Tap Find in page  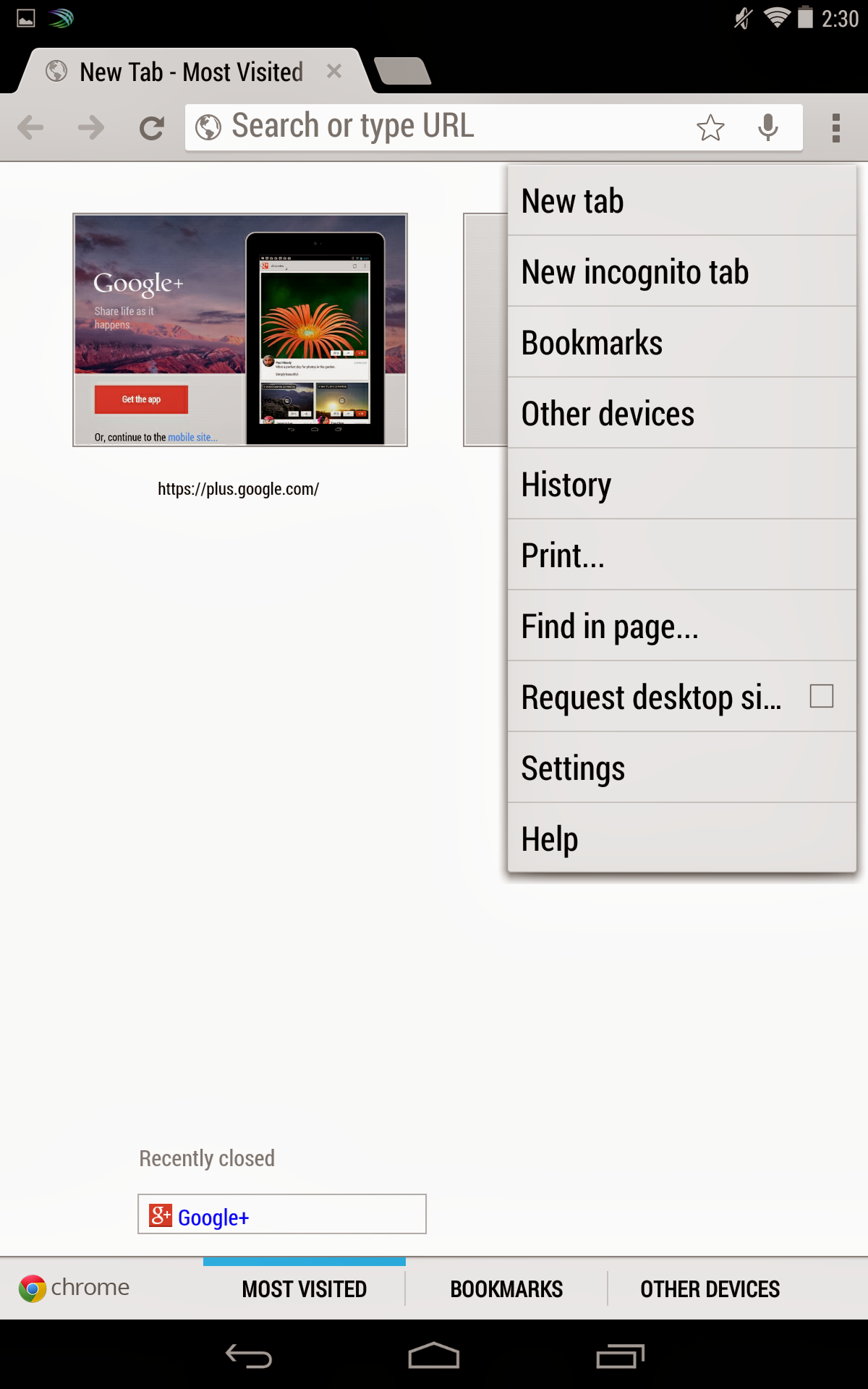(x=681, y=626)
